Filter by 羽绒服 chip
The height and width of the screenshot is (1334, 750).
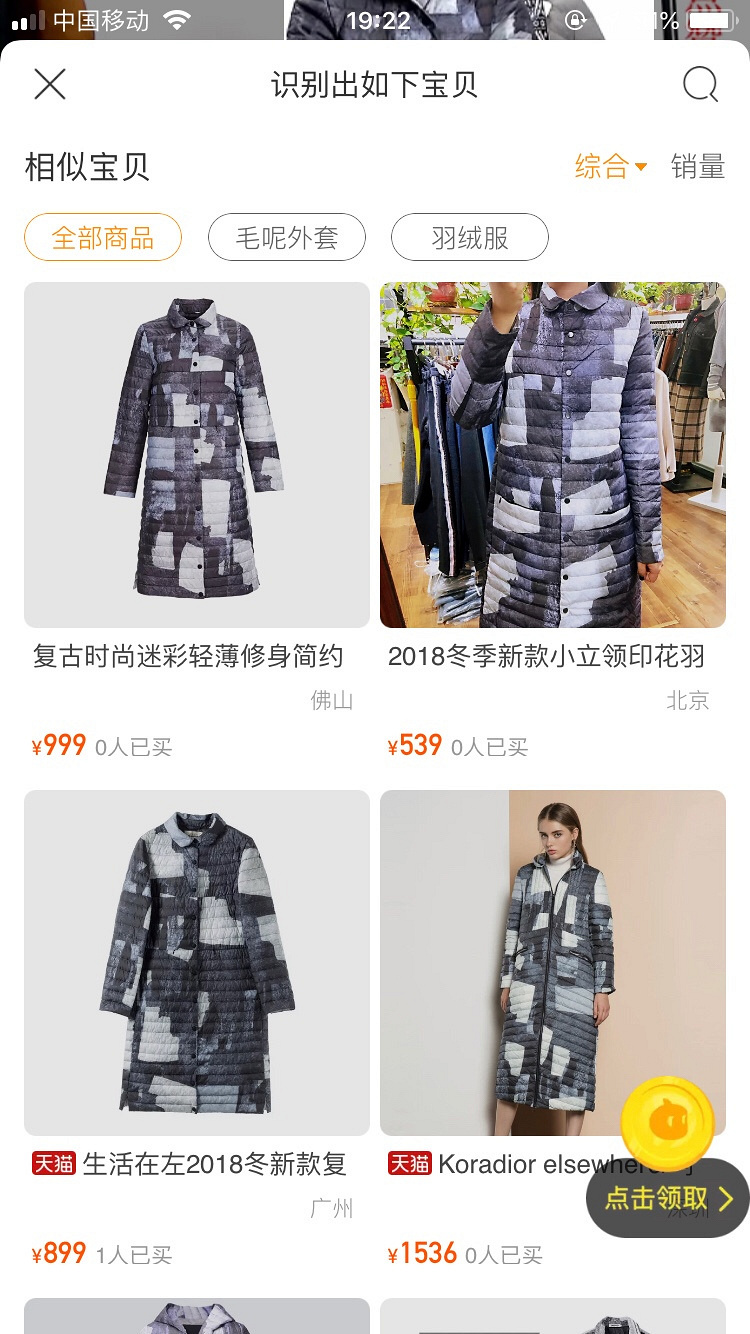click(x=470, y=238)
